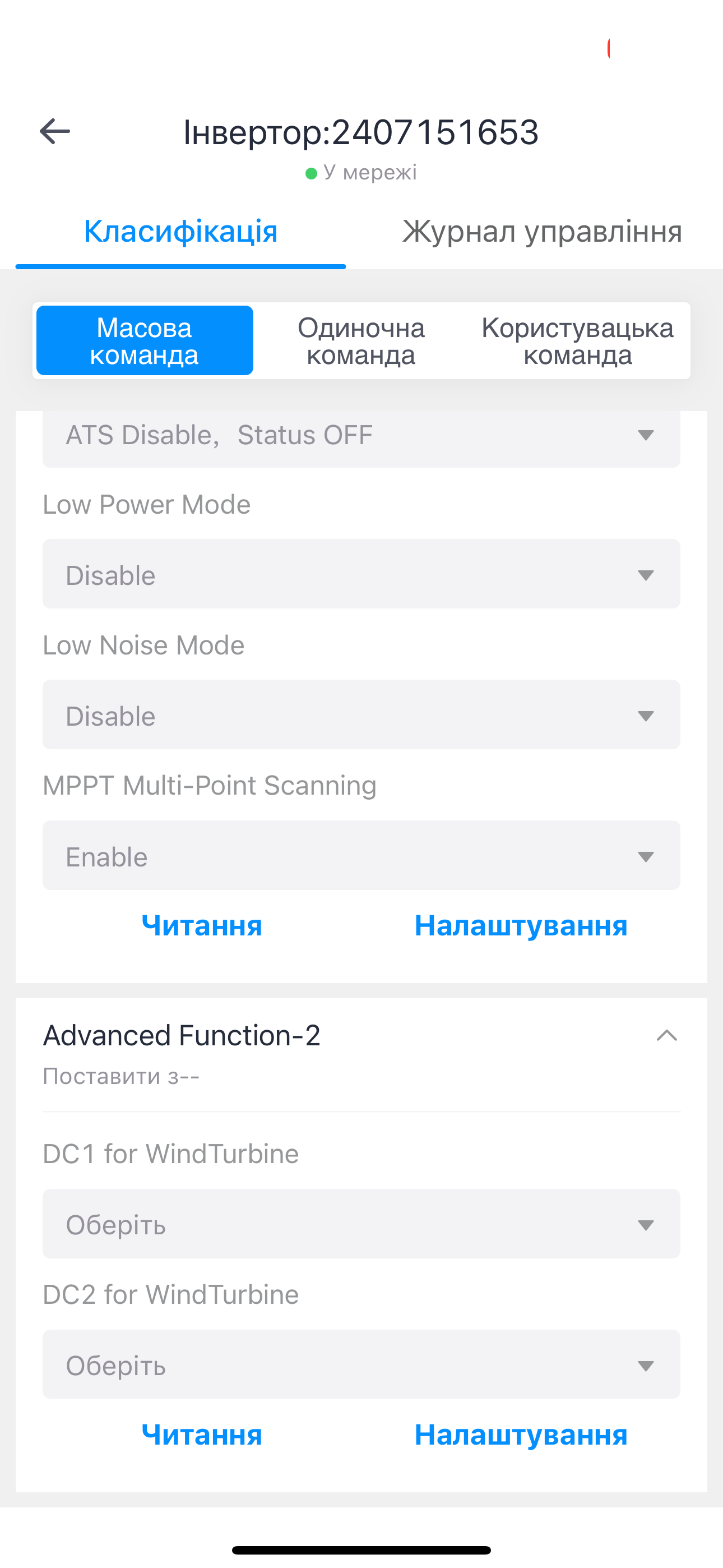Select the Класифікація tab
Screen dimensions: 723x1568
click(180, 231)
